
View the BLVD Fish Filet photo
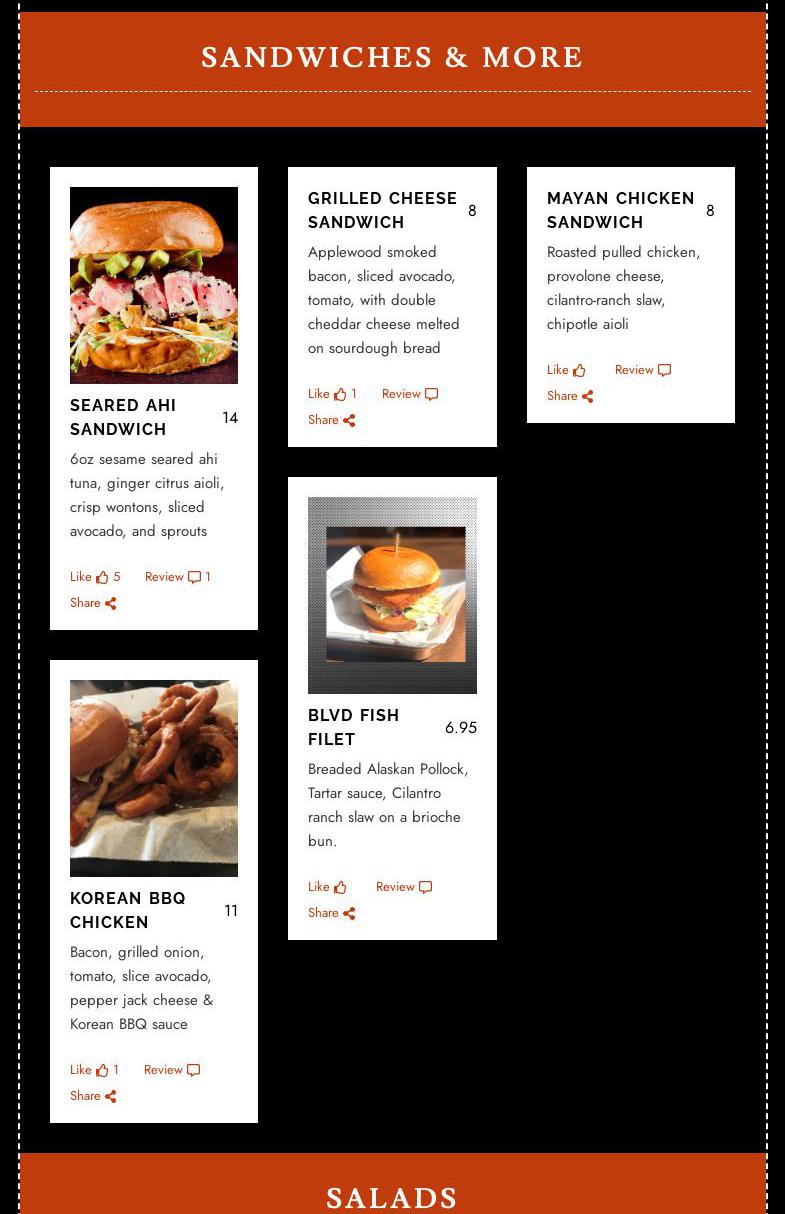(392, 595)
